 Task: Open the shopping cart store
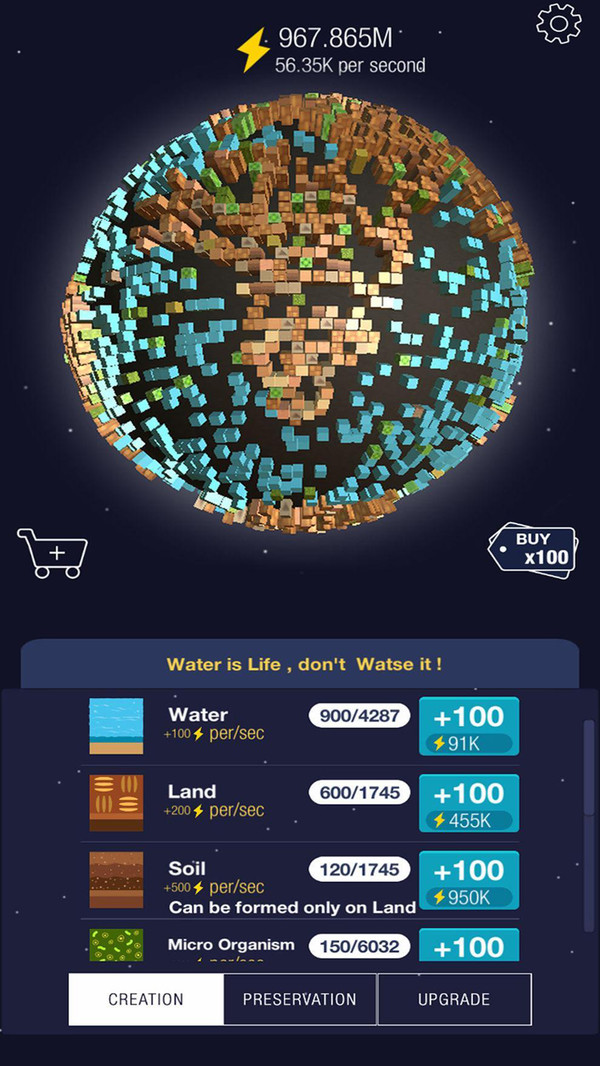tap(53, 553)
